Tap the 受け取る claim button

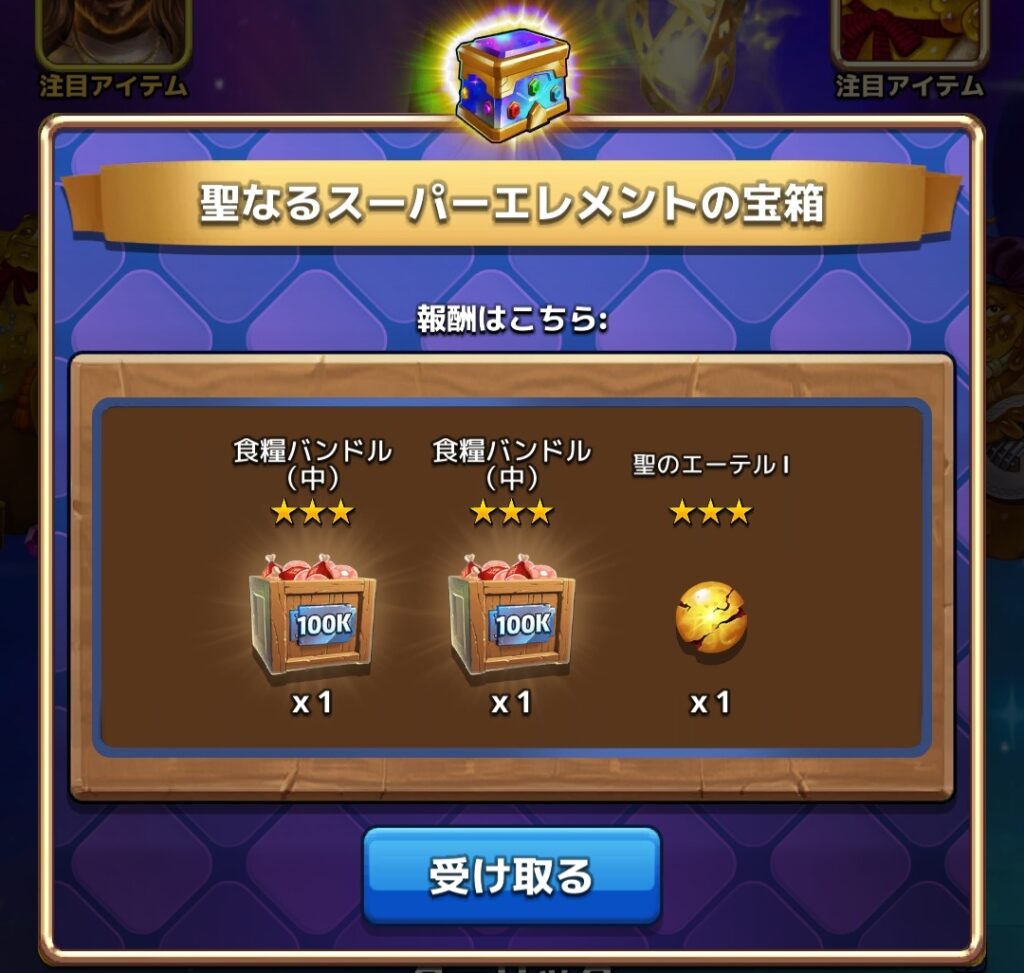click(x=511, y=875)
